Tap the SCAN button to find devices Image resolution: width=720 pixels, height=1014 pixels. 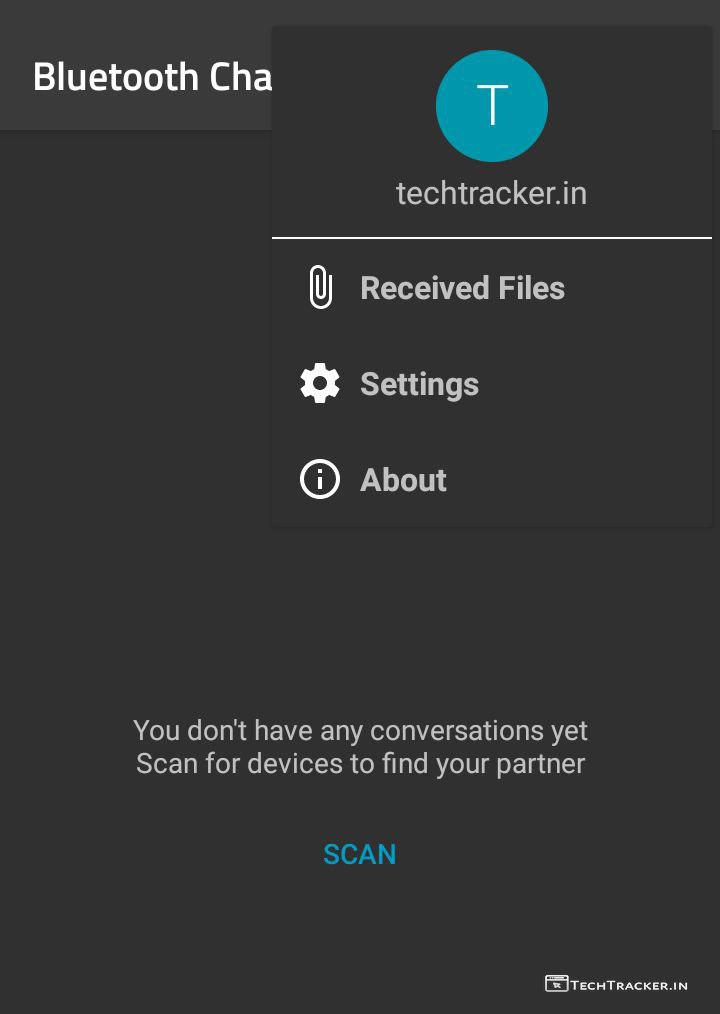(359, 854)
